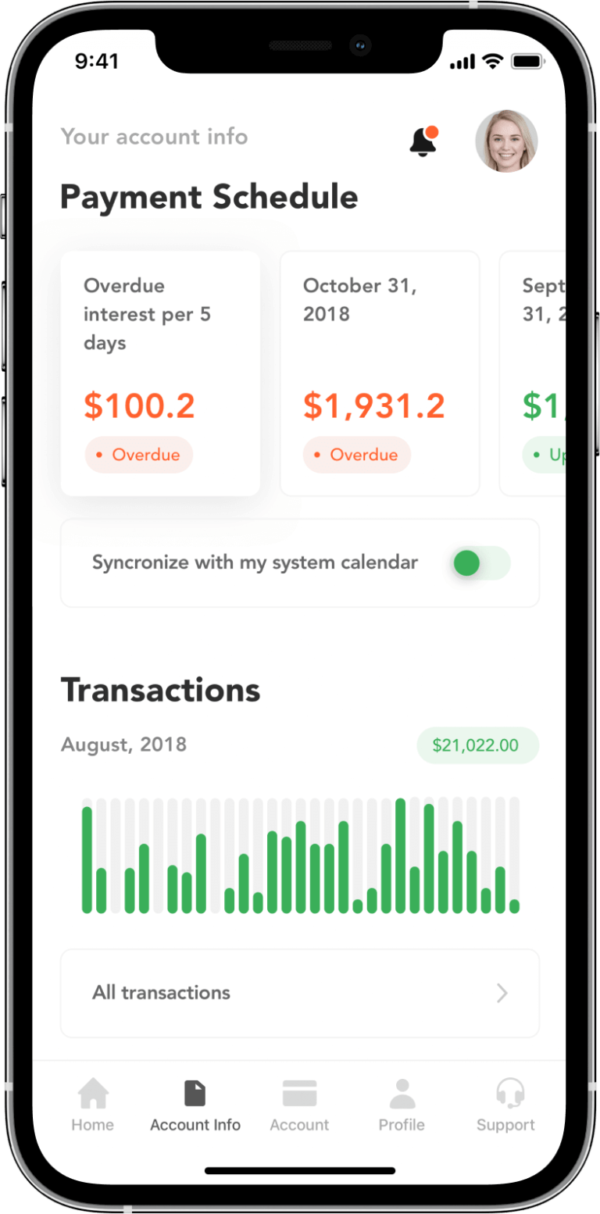Open the profile photo avatar

[506, 141]
